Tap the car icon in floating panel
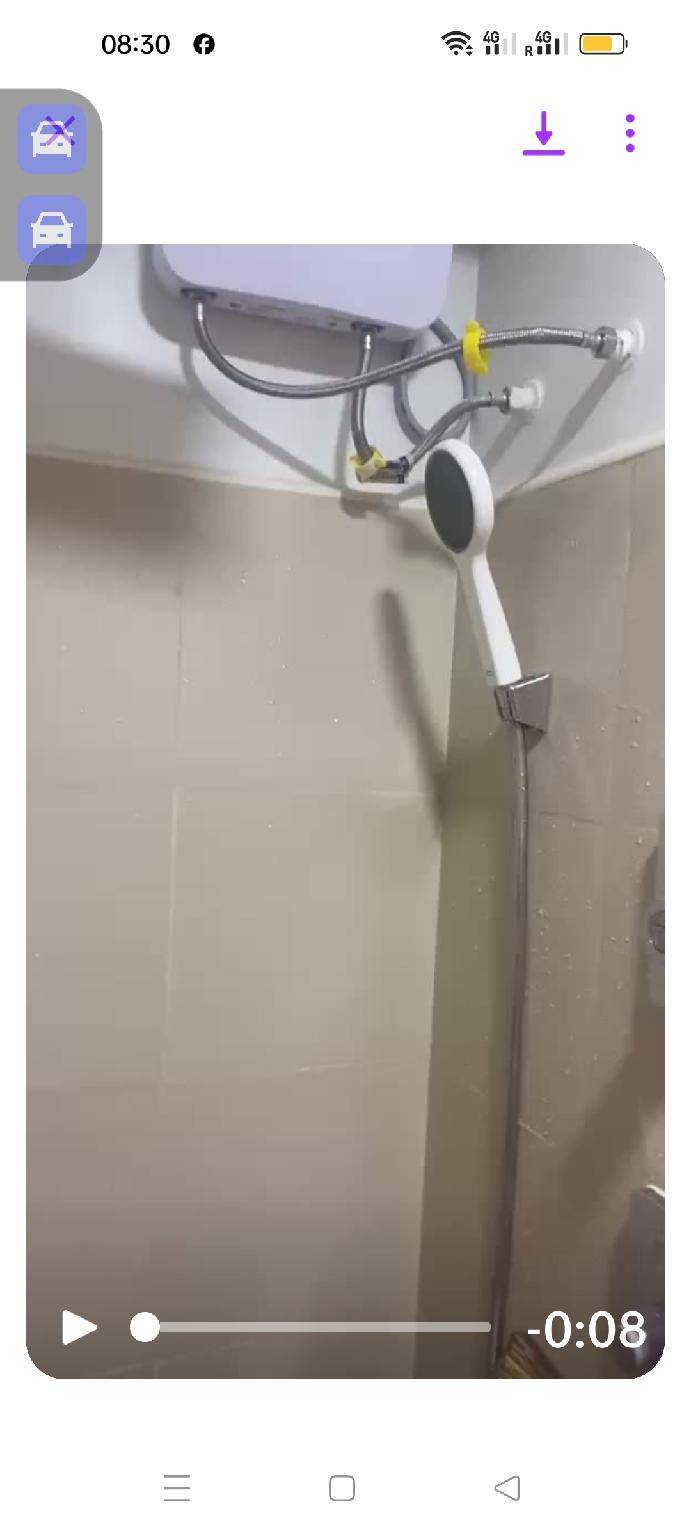The image size is (691, 1536). 52,230
